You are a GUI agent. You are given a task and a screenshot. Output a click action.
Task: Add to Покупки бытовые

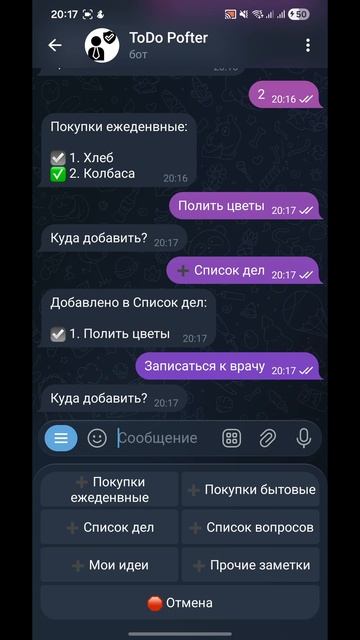pos(251,489)
